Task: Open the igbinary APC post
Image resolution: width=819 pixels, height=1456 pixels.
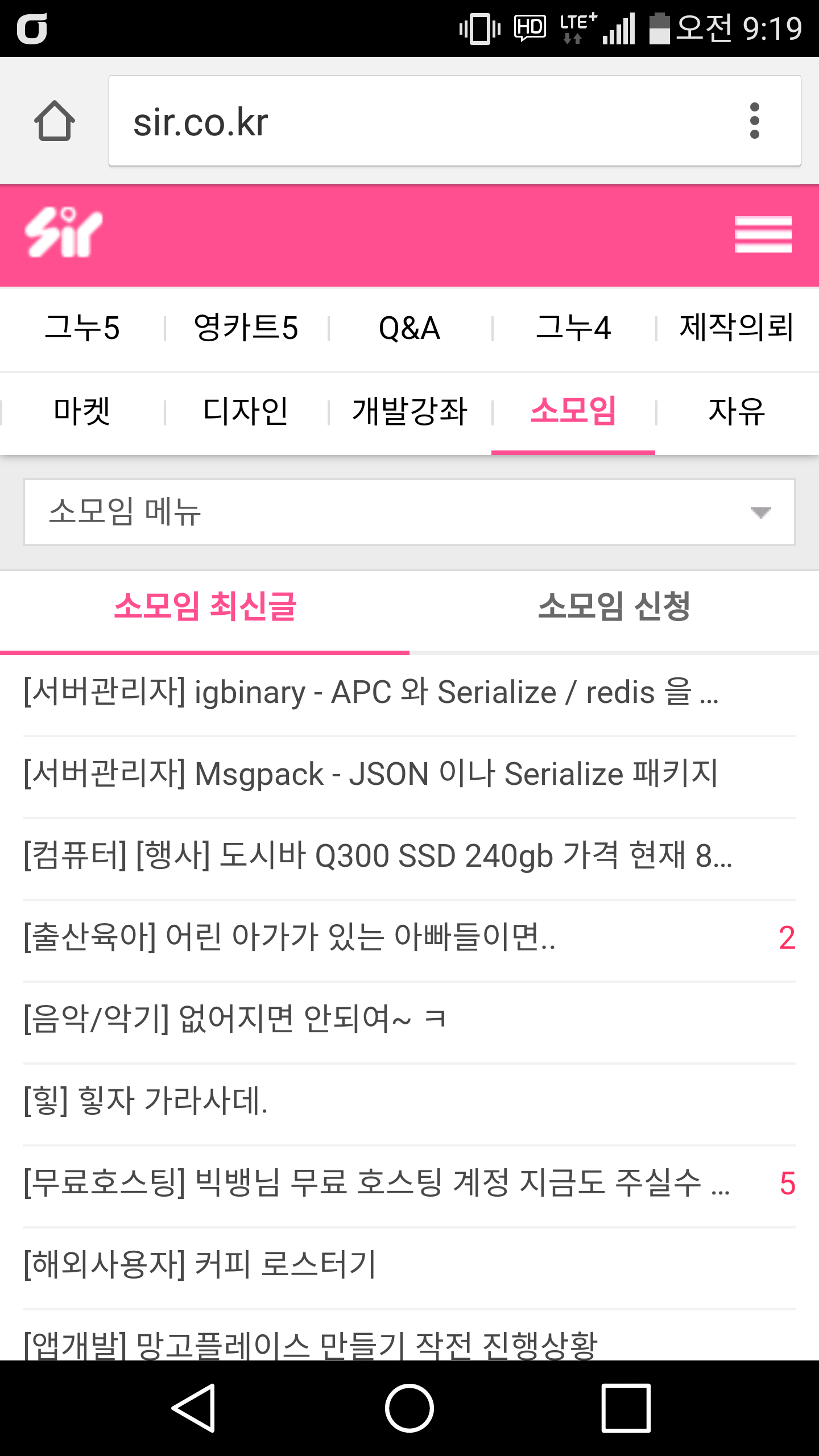Action: coord(371,693)
